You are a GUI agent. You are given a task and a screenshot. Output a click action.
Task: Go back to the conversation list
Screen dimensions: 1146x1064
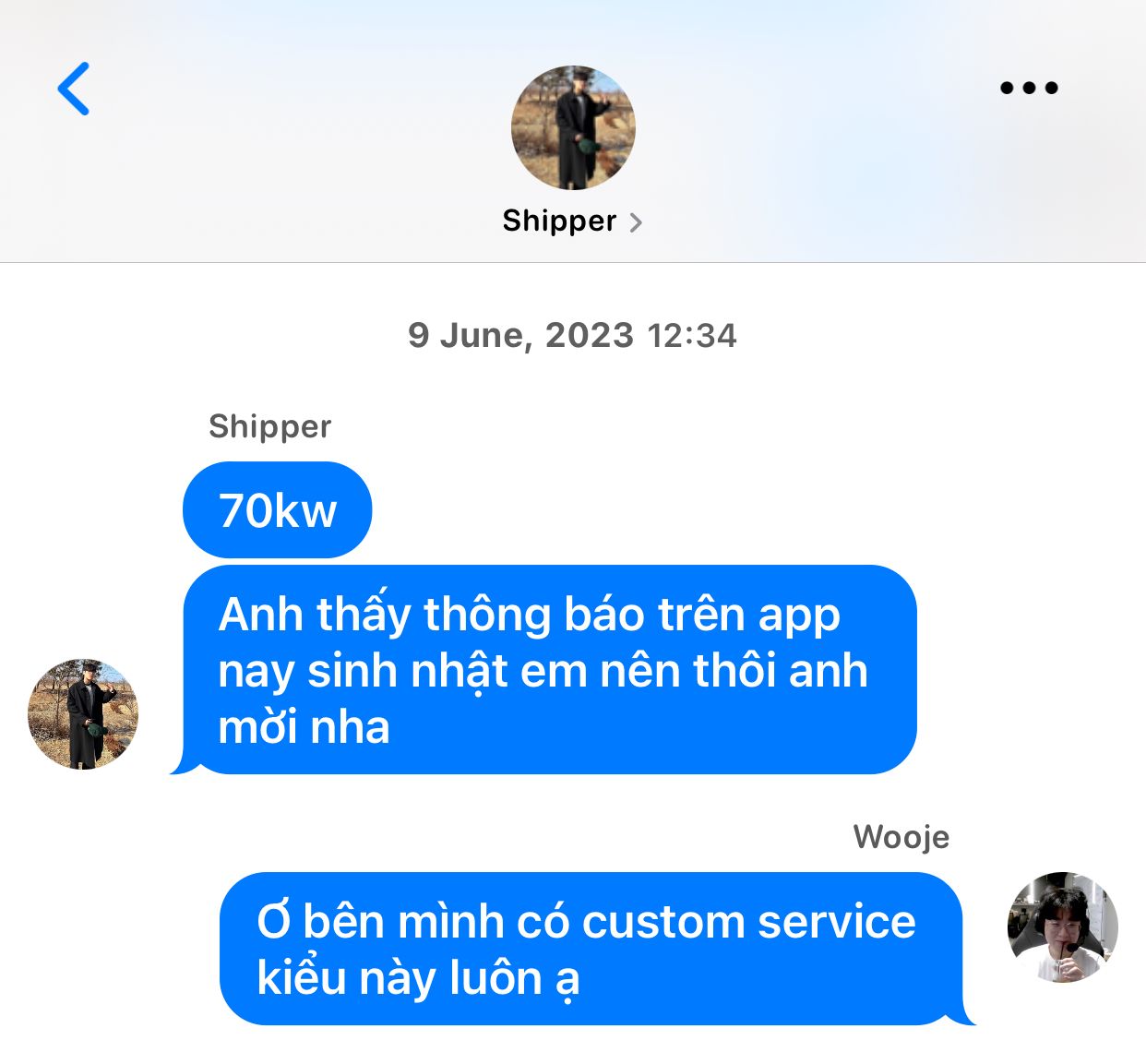pyautogui.click(x=74, y=89)
